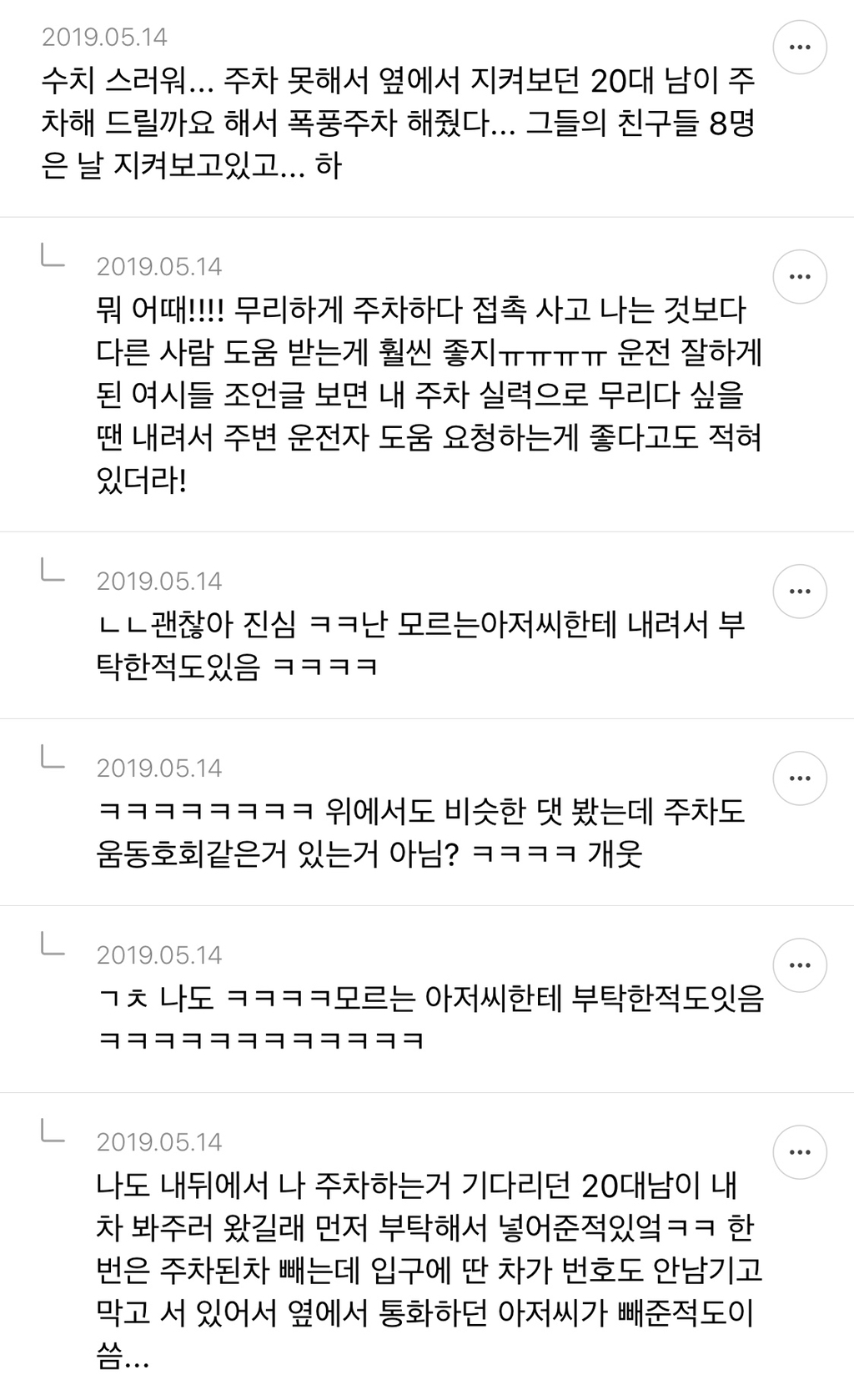Open more options for reply starting '나도 내뒤에서'
The image size is (854, 1400).
[800, 1152]
